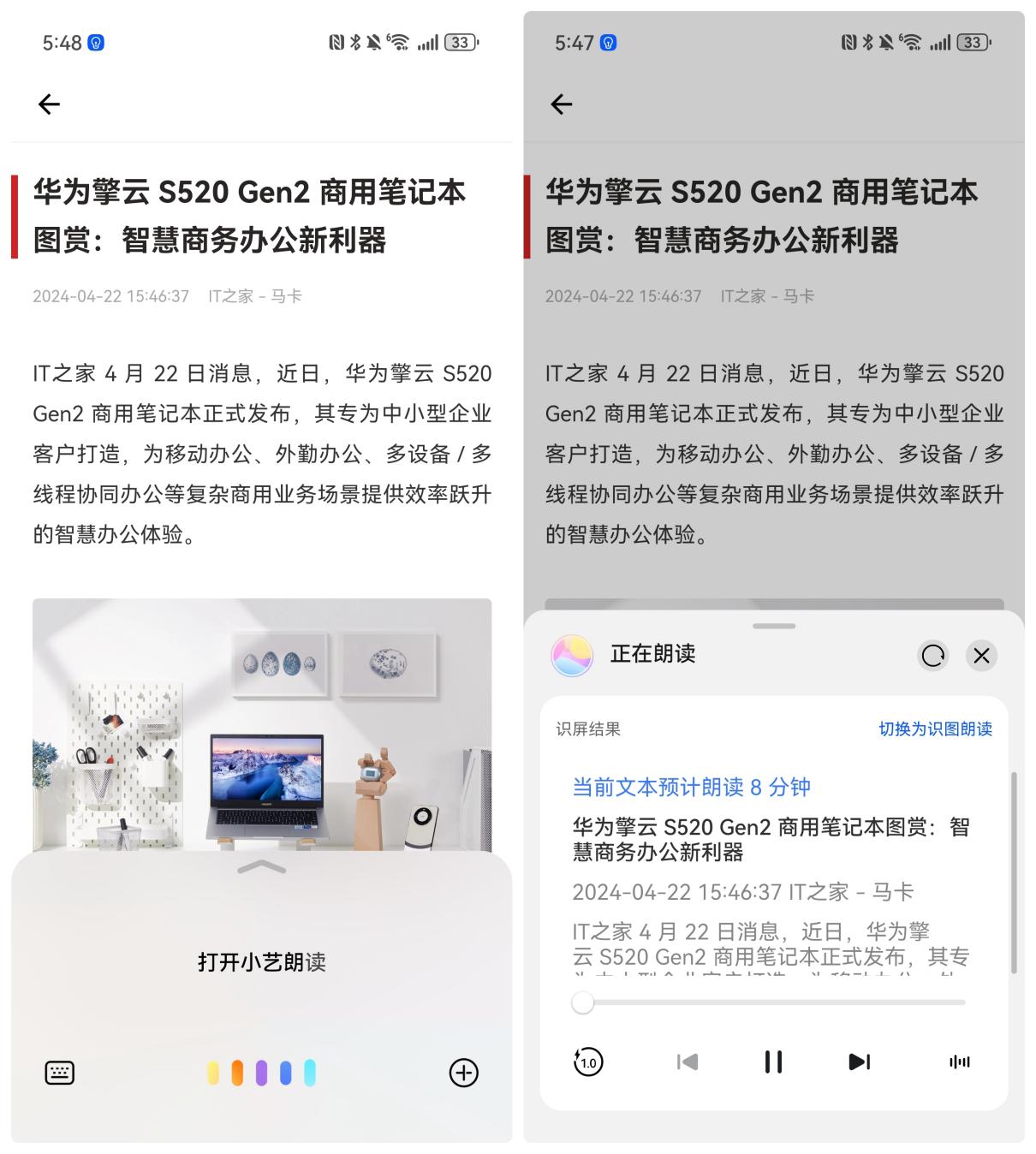Switch to 识图朗读 mode

[936, 729]
